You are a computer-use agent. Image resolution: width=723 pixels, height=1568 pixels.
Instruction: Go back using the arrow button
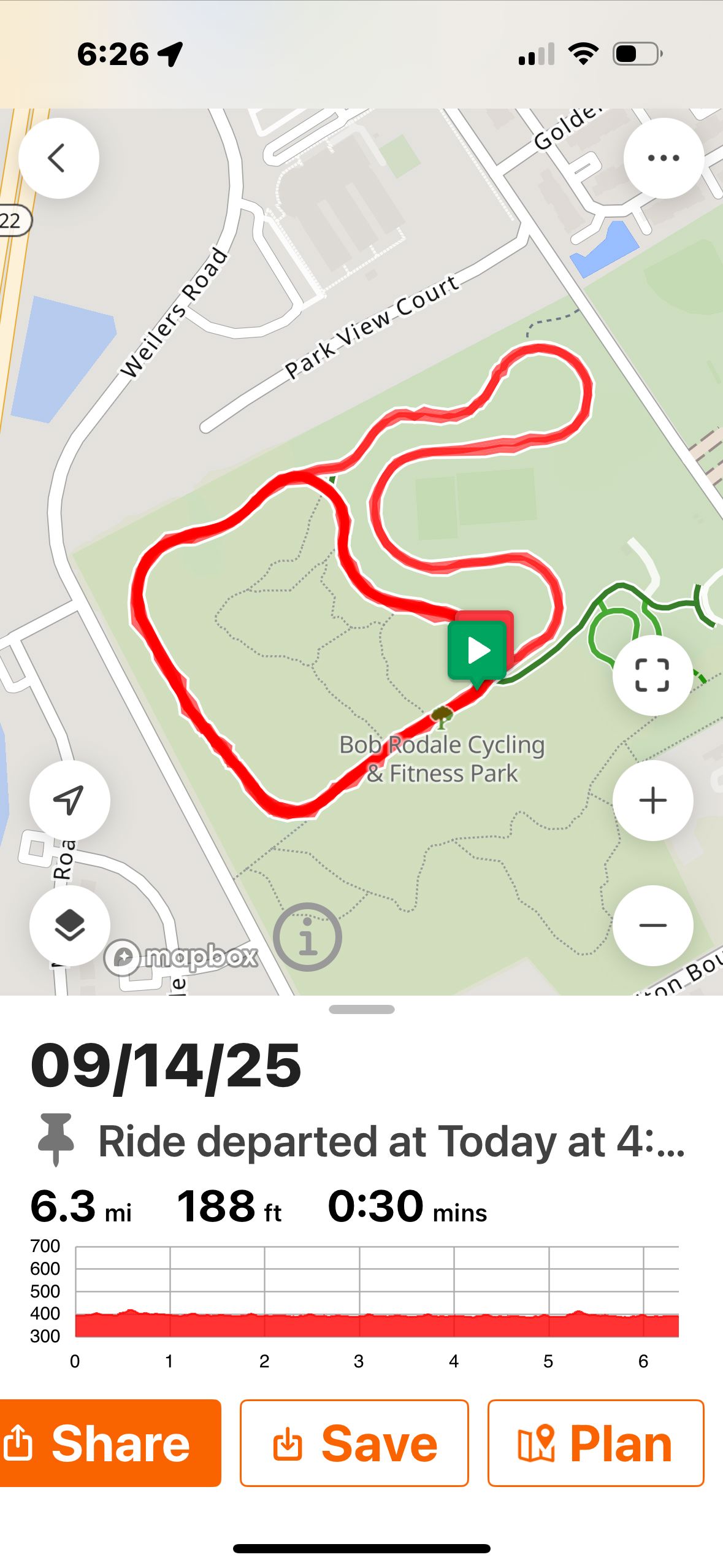(x=58, y=158)
